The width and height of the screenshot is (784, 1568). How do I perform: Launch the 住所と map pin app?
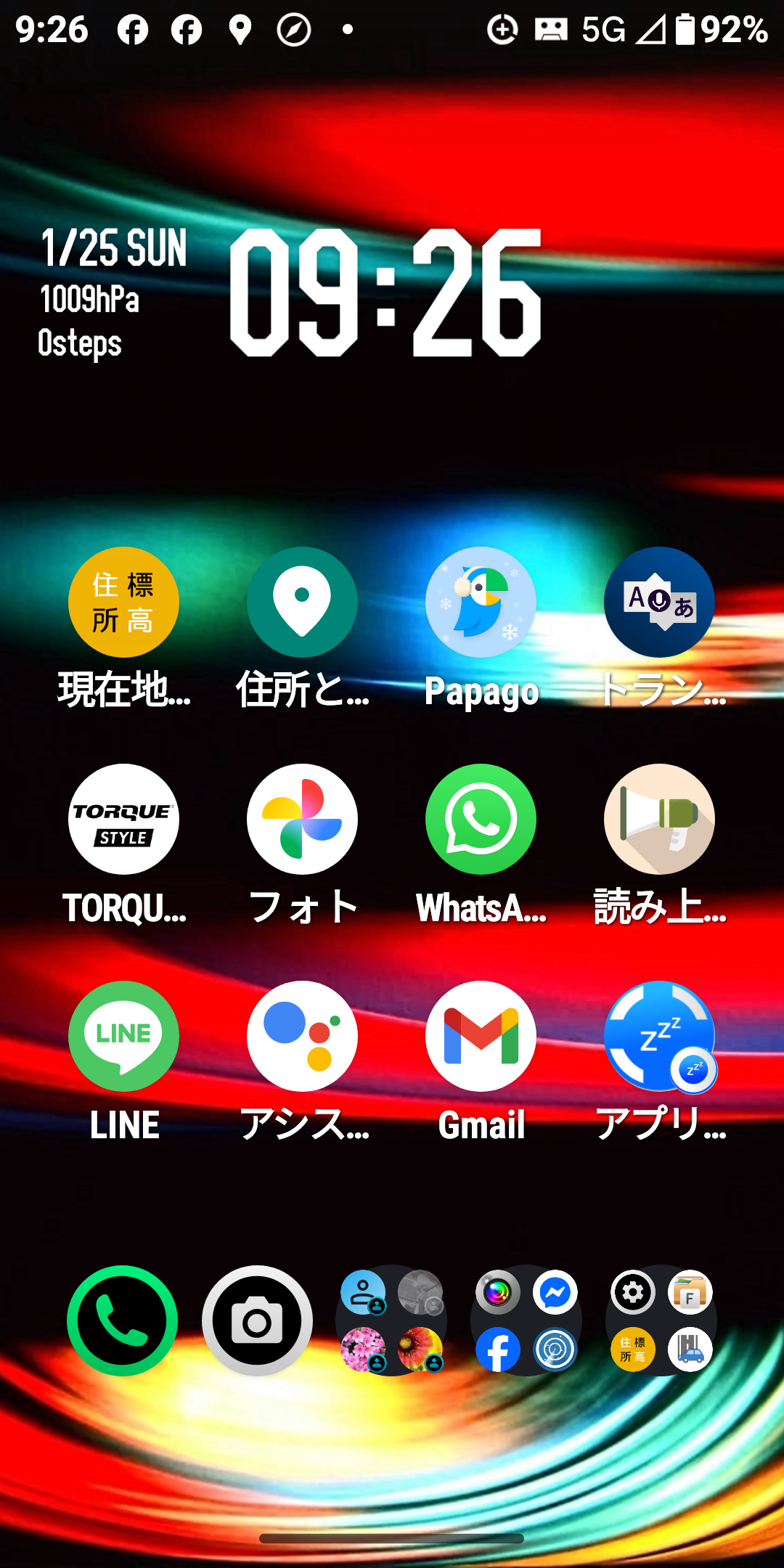point(302,603)
